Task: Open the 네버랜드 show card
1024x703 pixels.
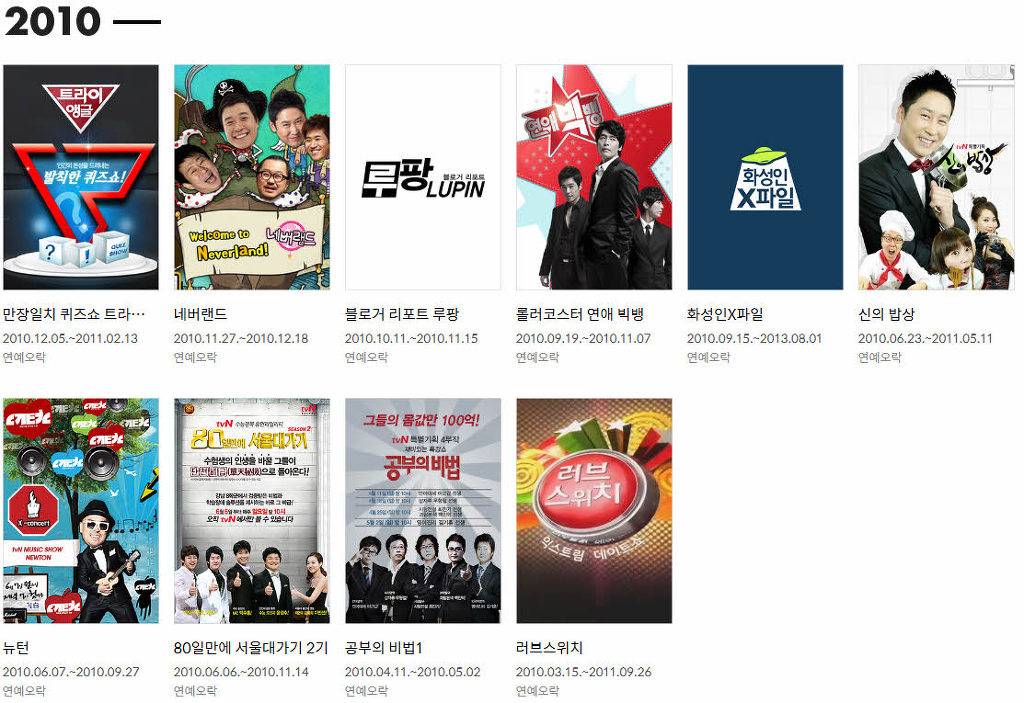Action: (252, 178)
